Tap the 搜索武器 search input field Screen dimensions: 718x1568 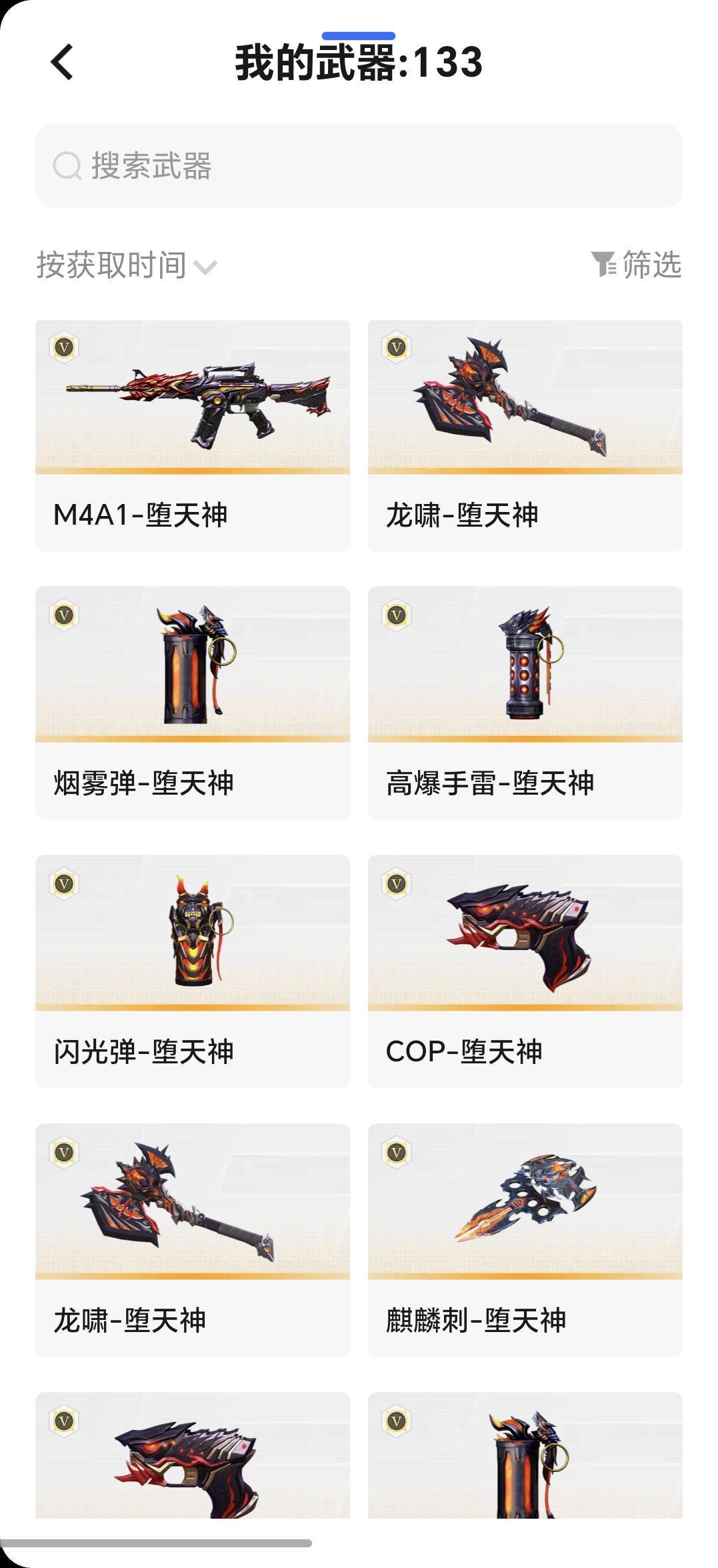pos(267,163)
